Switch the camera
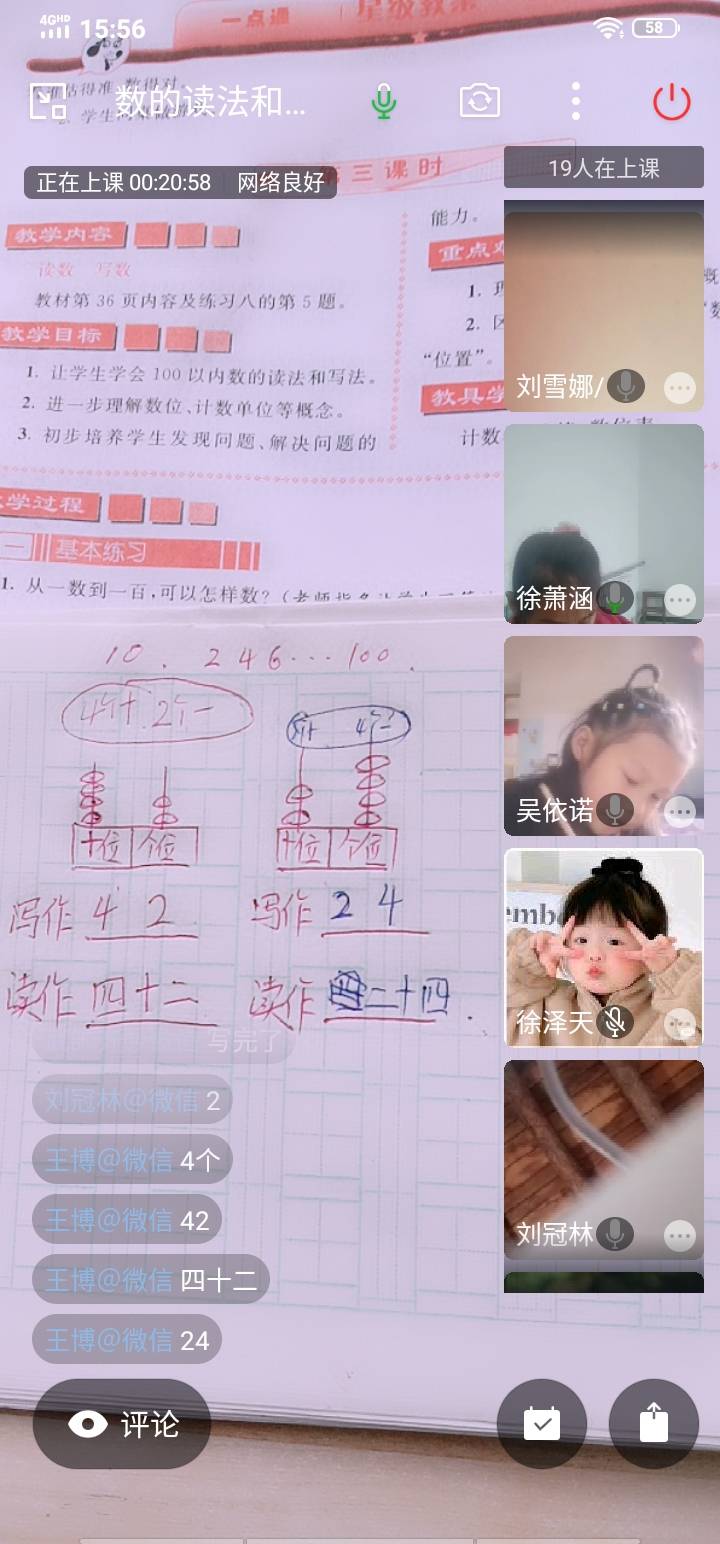This screenshot has height=1544, width=720. [480, 101]
